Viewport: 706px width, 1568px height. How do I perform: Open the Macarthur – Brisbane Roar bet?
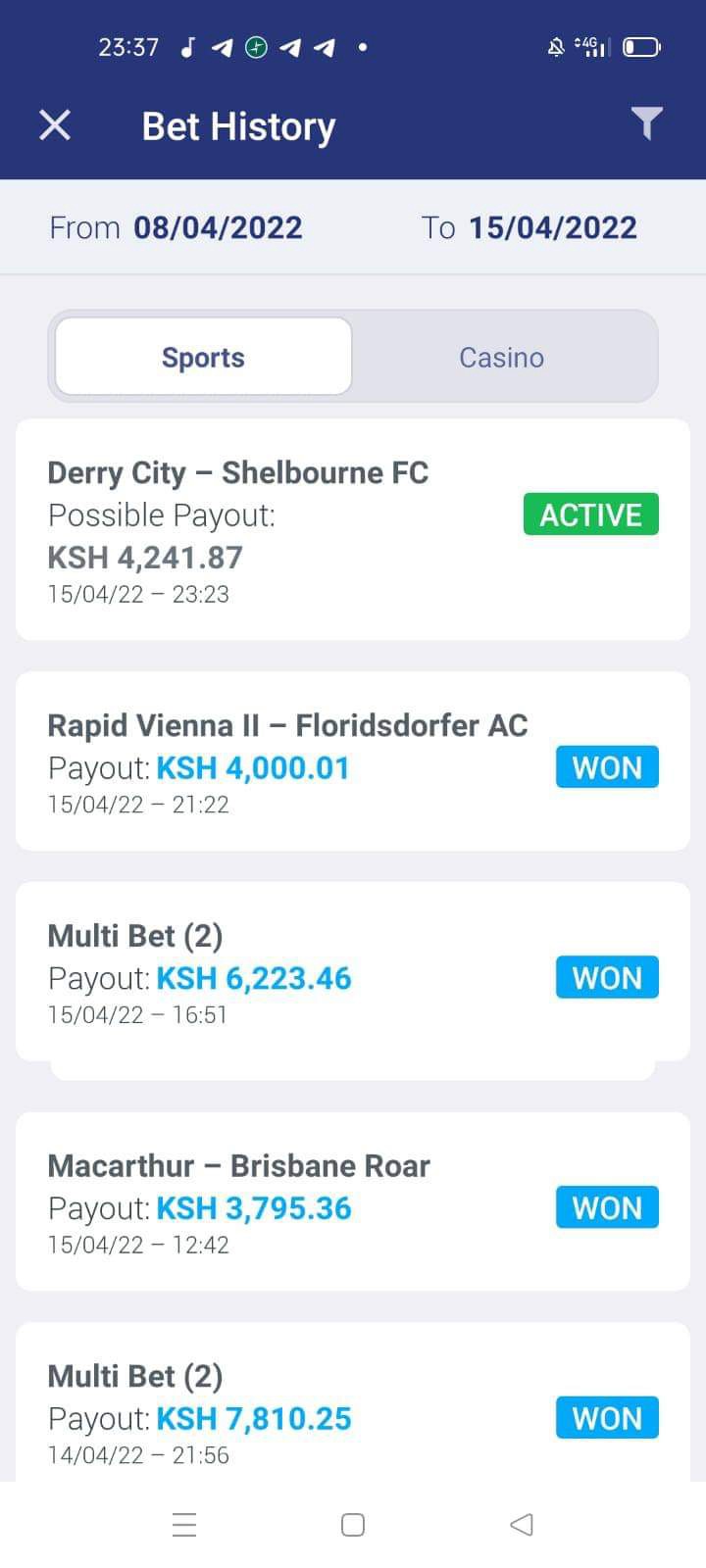click(x=353, y=1202)
